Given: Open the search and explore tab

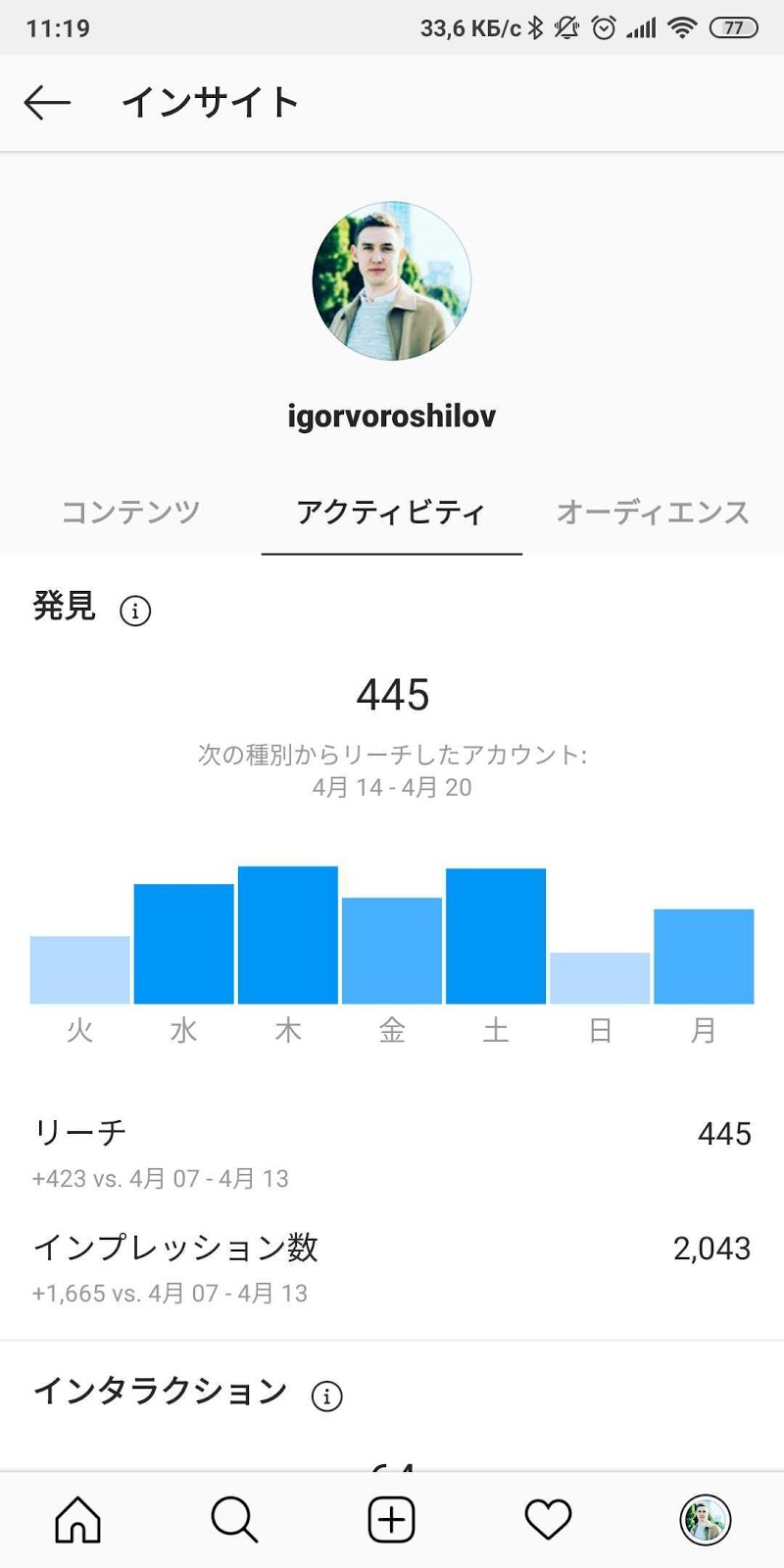Looking at the screenshot, I should point(234,1520).
